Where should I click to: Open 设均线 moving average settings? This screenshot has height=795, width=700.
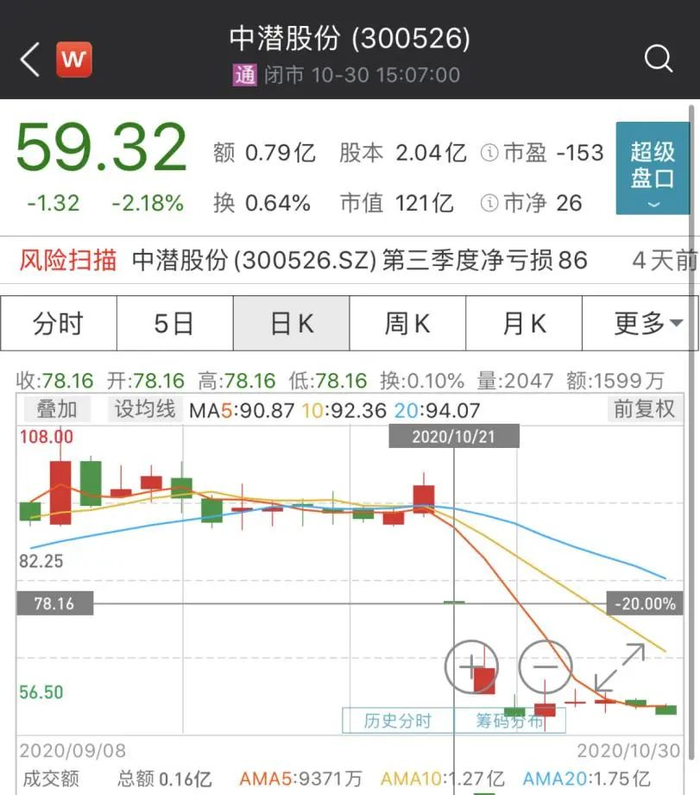(144, 409)
